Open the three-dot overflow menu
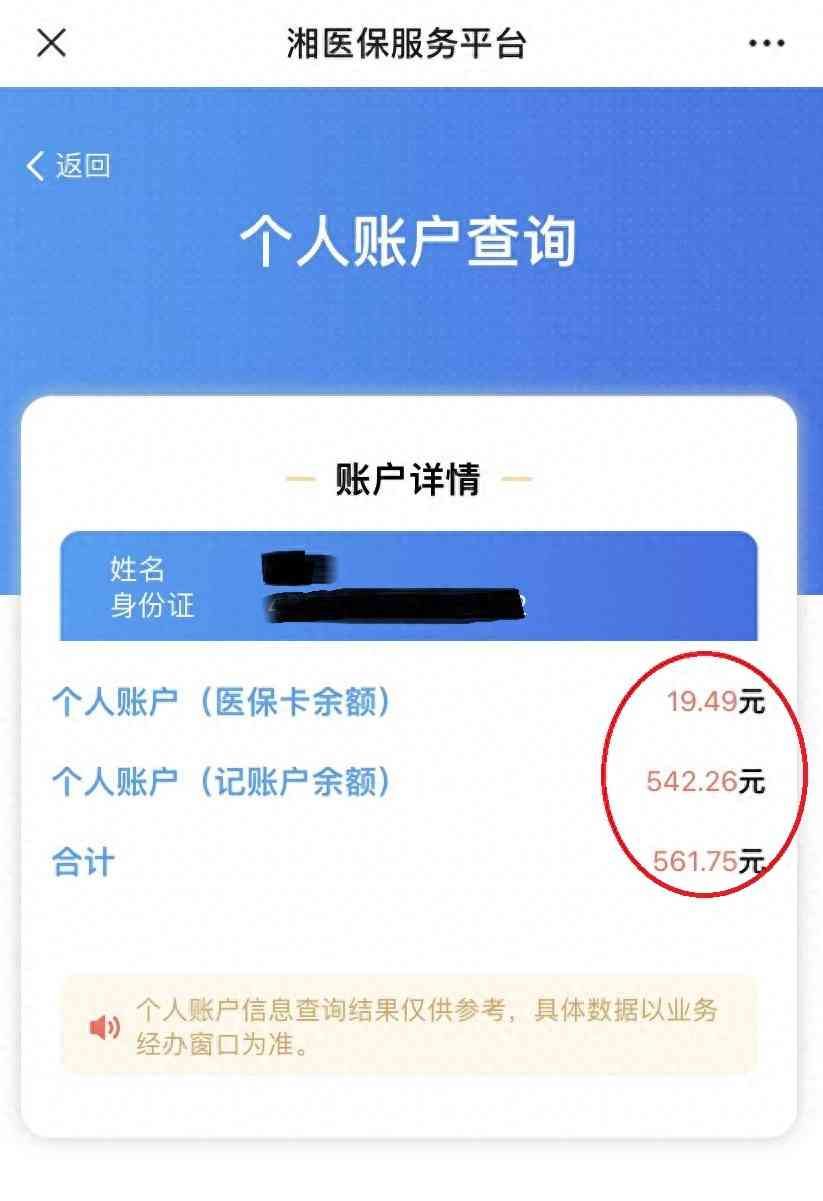This screenshot has width=823, height=1201. [x=767, y=44]
